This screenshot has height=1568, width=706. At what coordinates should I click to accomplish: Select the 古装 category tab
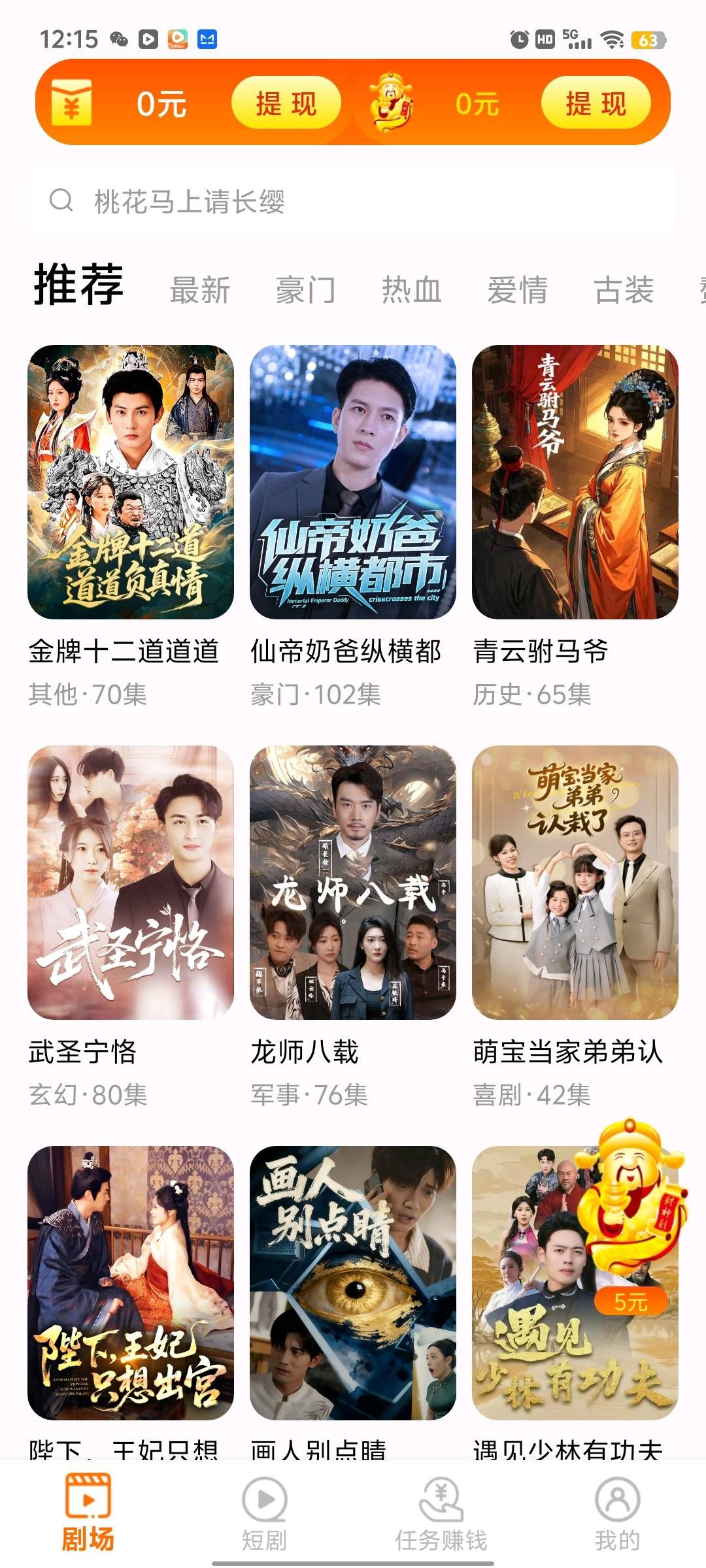[x=624, y=290]
